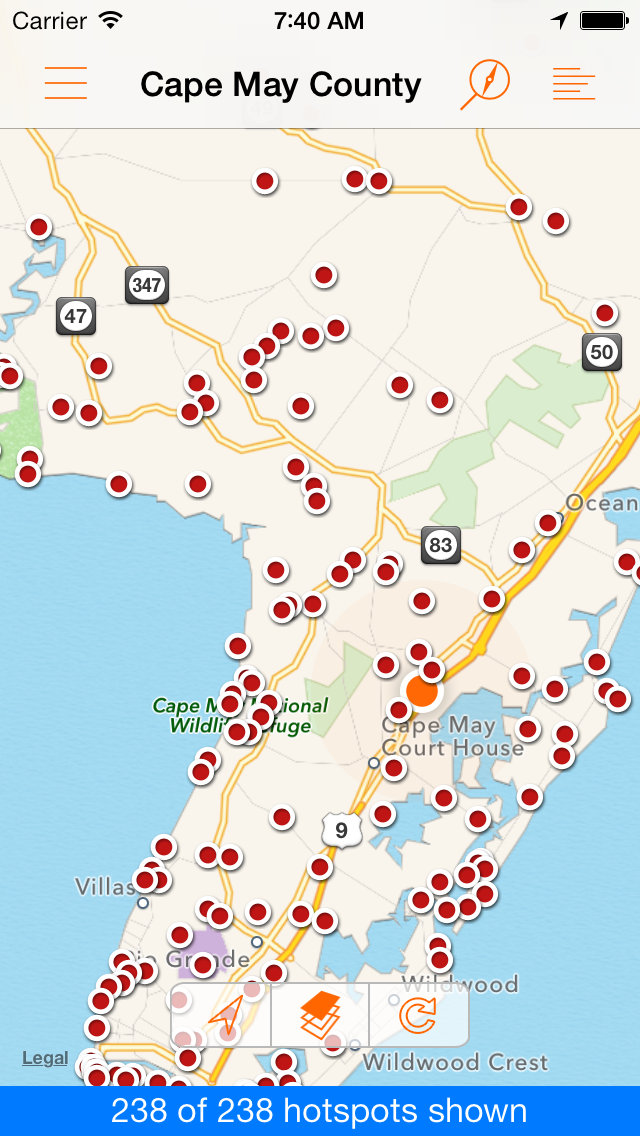Image resolution: width=640 pixels, height=1136 pixels.
Task: Center map on current location arrow
Action: [x=223, y=1016]
